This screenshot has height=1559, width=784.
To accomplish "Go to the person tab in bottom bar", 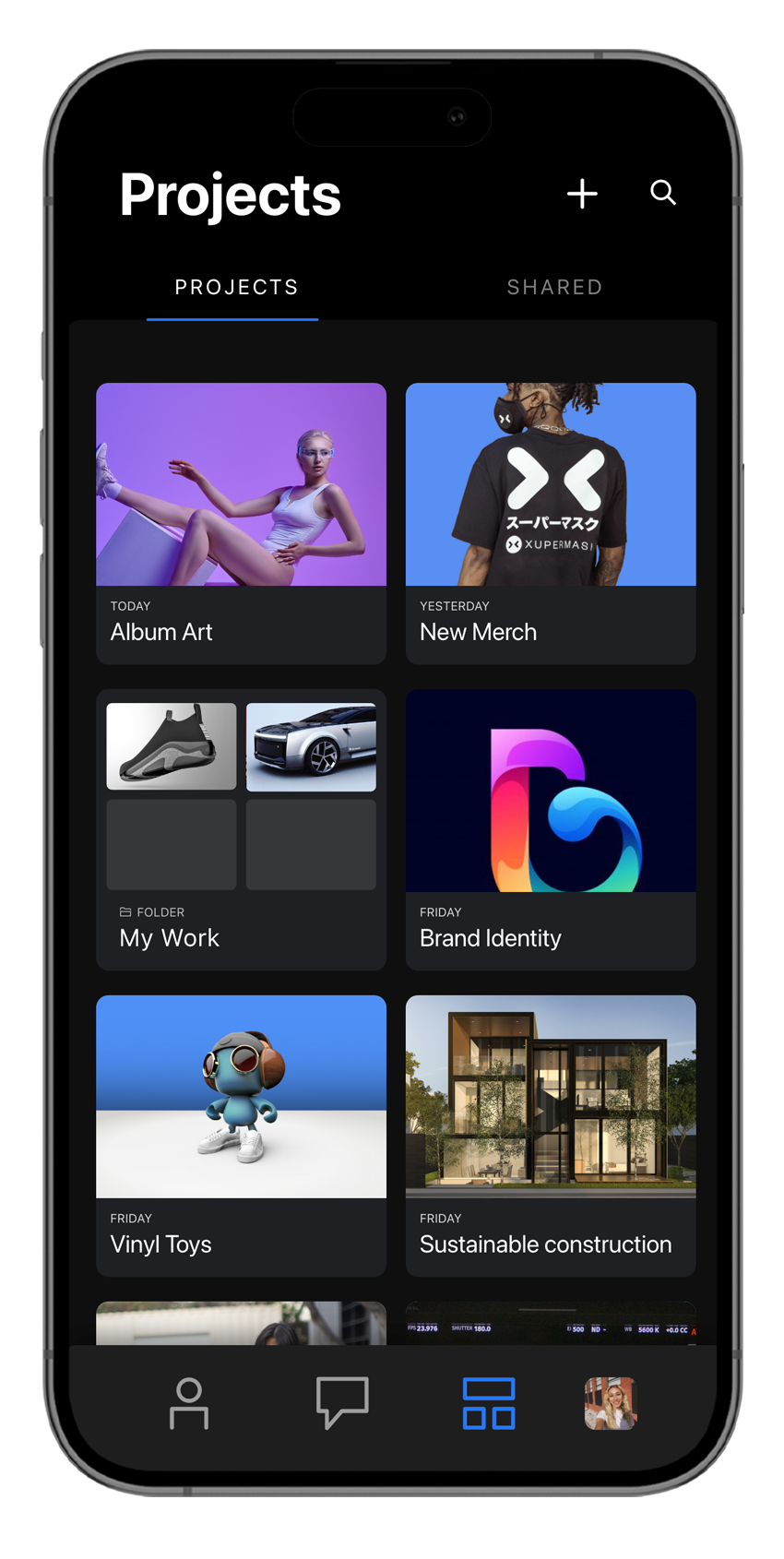I will [x=189, y=1404].
